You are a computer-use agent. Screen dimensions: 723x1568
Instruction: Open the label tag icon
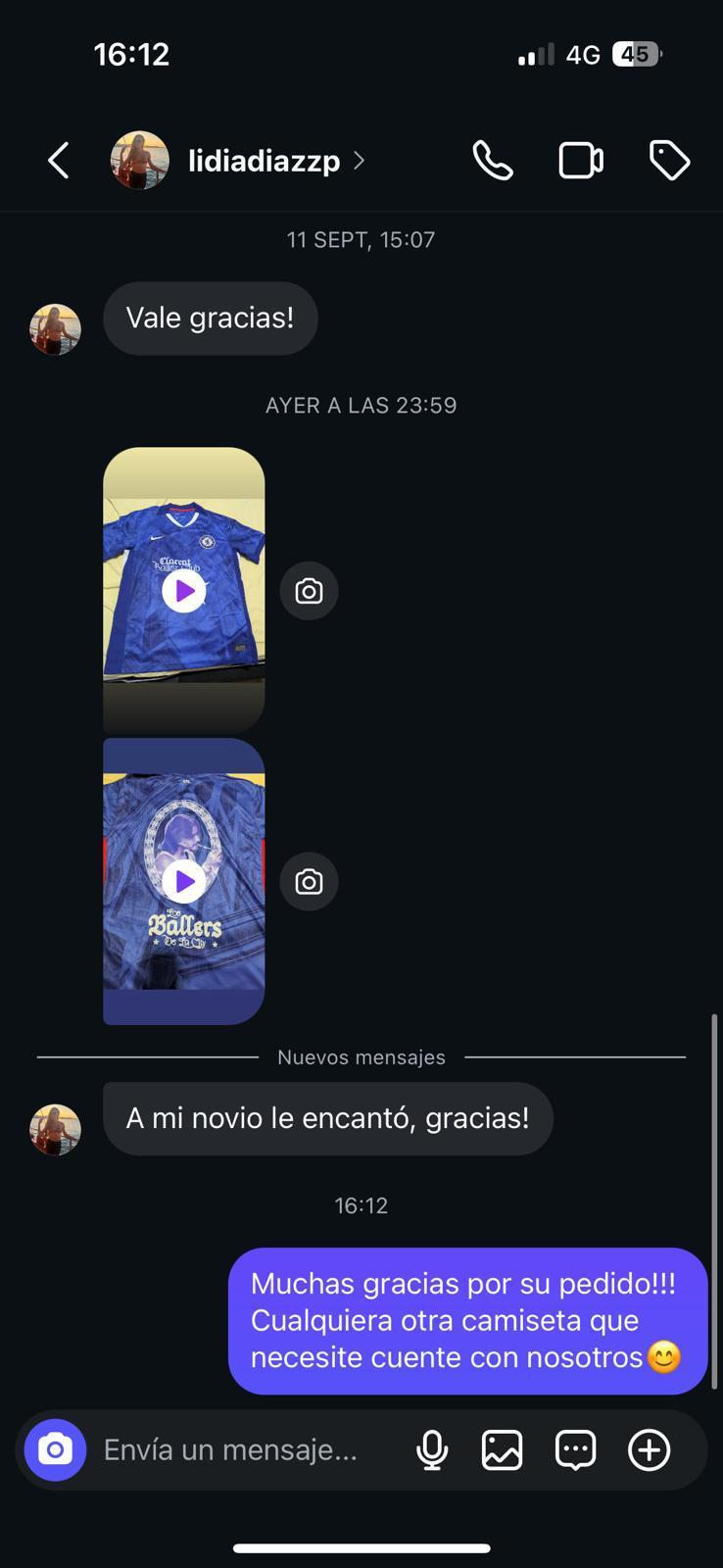669,161
